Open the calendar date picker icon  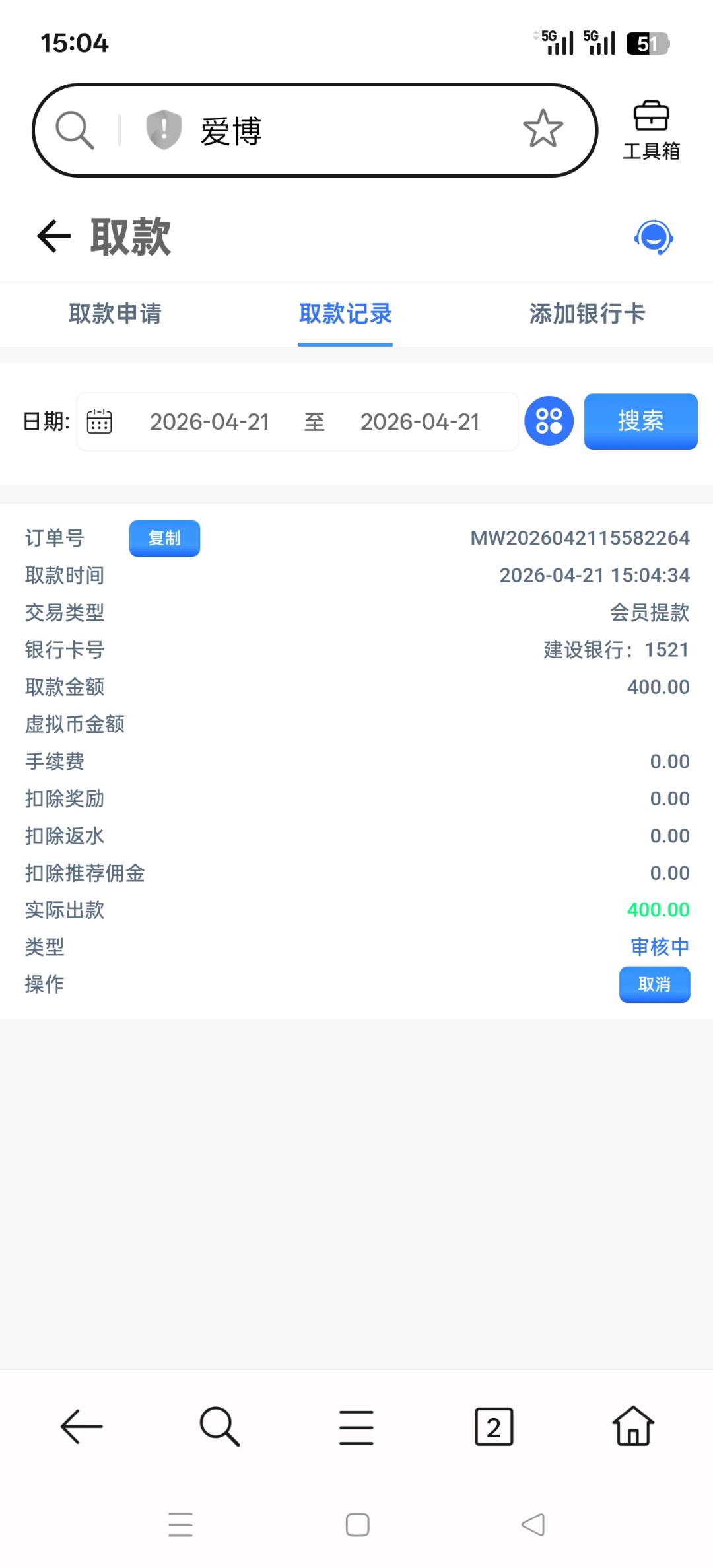tap(100, 421)
